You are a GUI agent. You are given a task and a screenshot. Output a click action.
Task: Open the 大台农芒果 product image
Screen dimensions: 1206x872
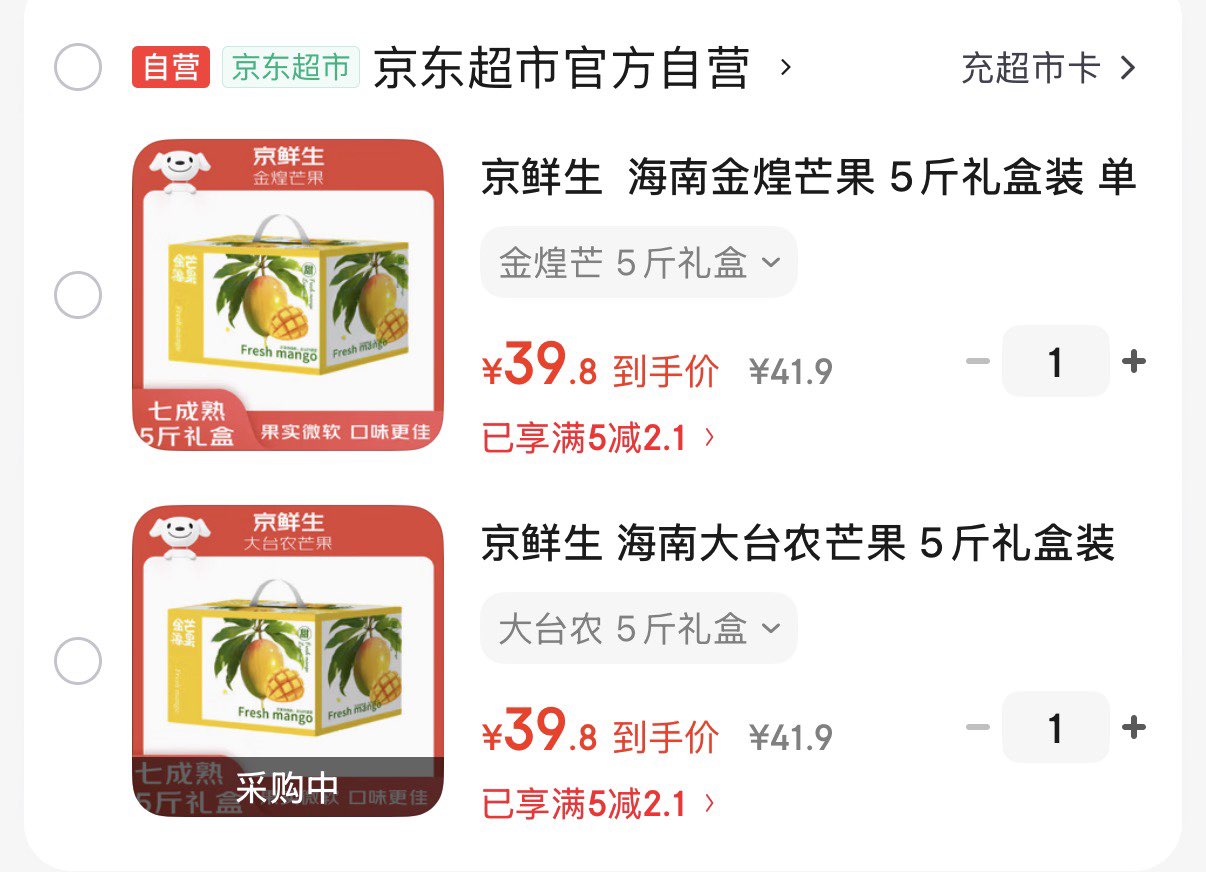(x=288, y=661)
